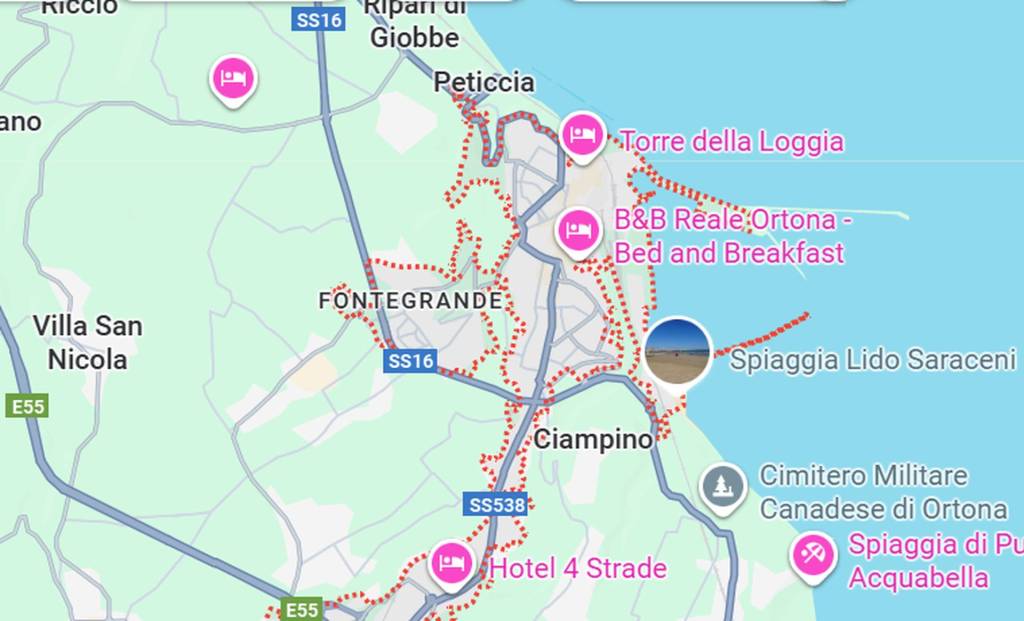Select the B&B Reale Ortona lodging marker
The image size is (1024, 621).
[x=577, y=231]
